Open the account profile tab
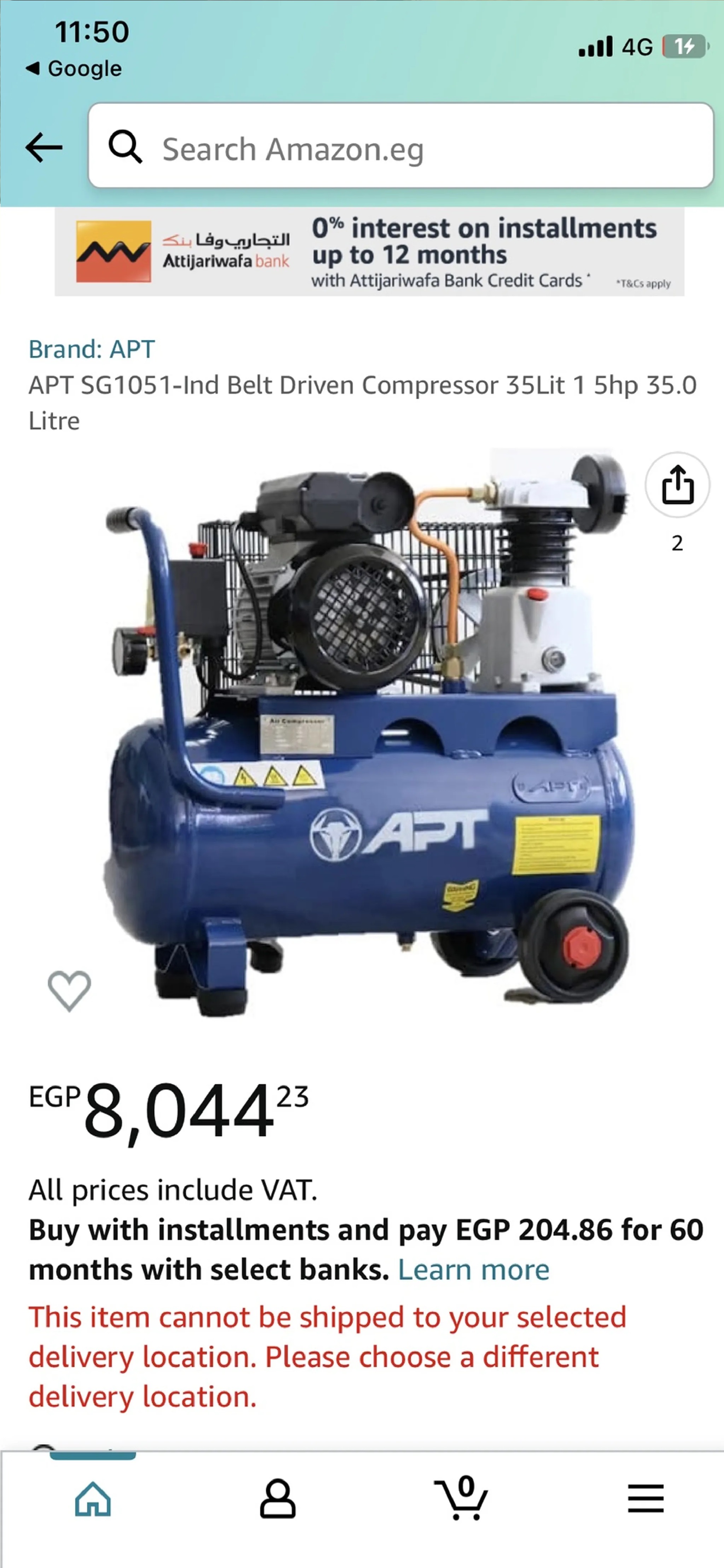This screenshot has width=724, height=1568. 278,1499
